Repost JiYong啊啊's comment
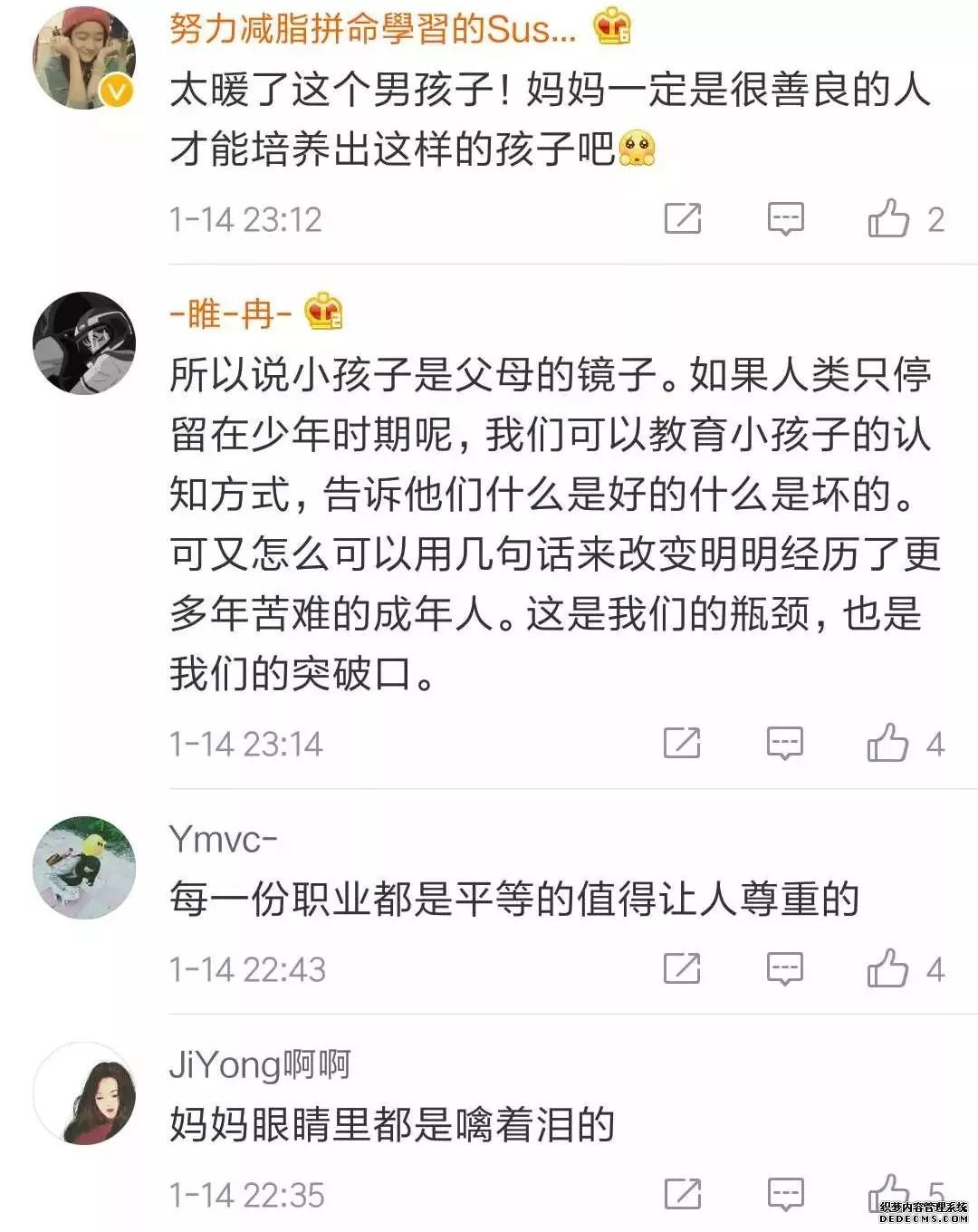The image size is (978, 1232). pyautogui.click(x=682, y=1194)
